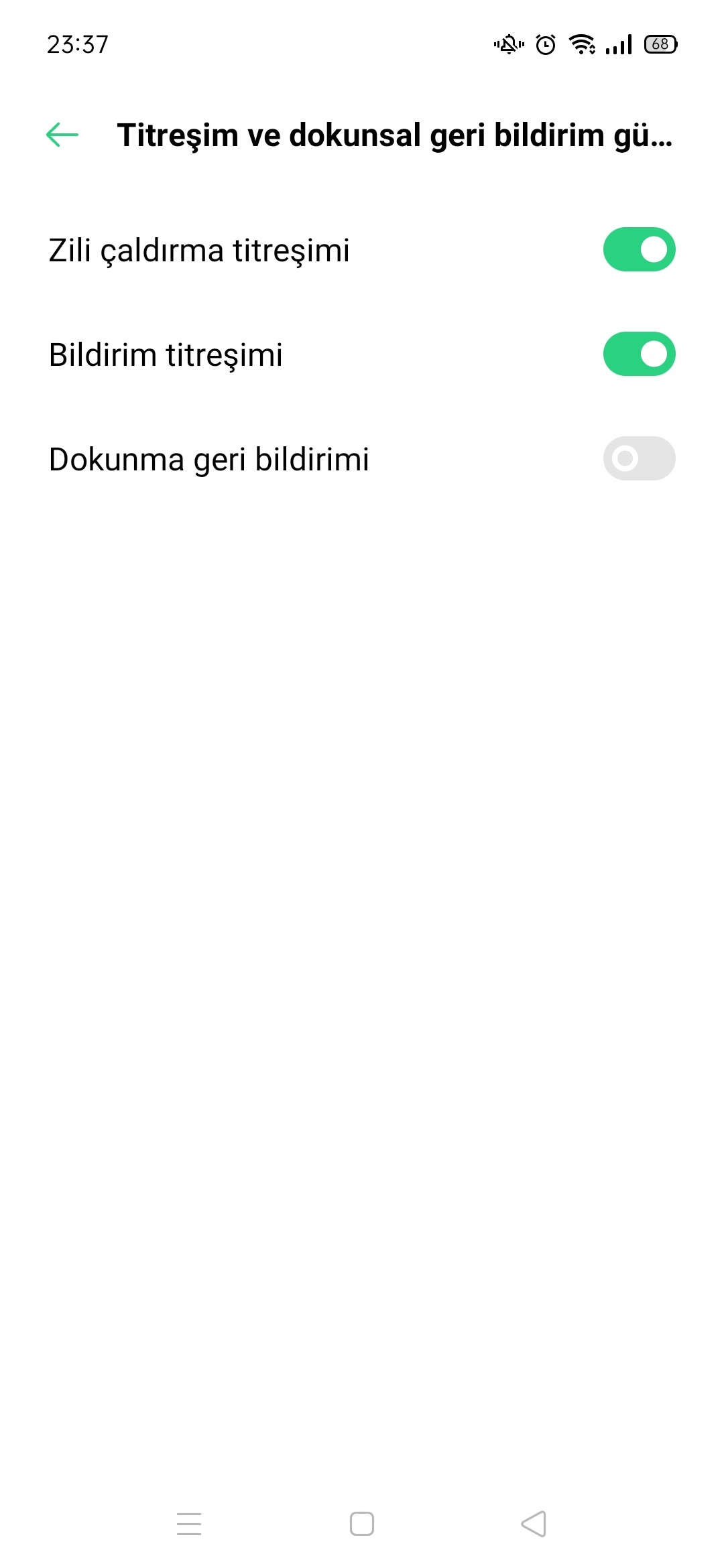Go back using the green arrow
724x1568 pixels.
[x=62, y=135]
